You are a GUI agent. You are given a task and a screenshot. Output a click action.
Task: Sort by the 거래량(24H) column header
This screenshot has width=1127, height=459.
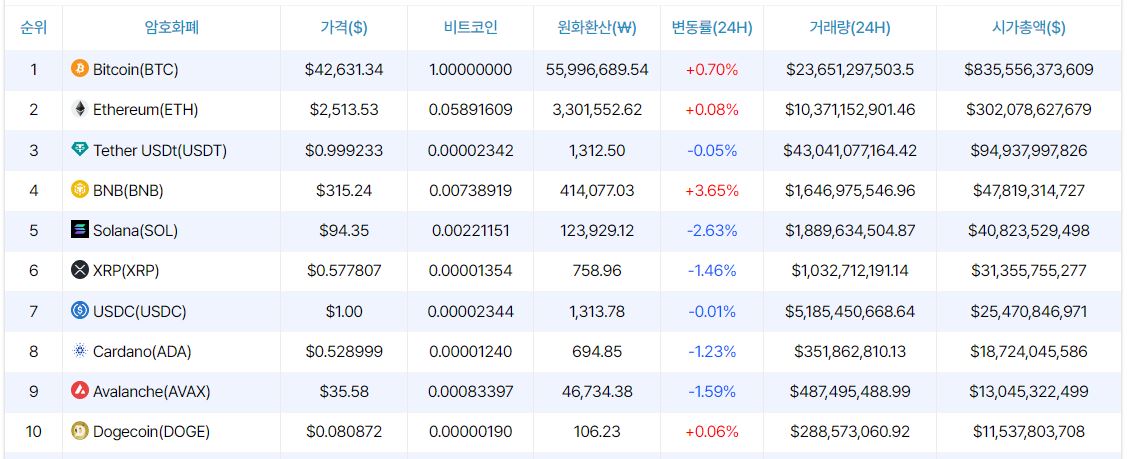(x=849, y=27)
